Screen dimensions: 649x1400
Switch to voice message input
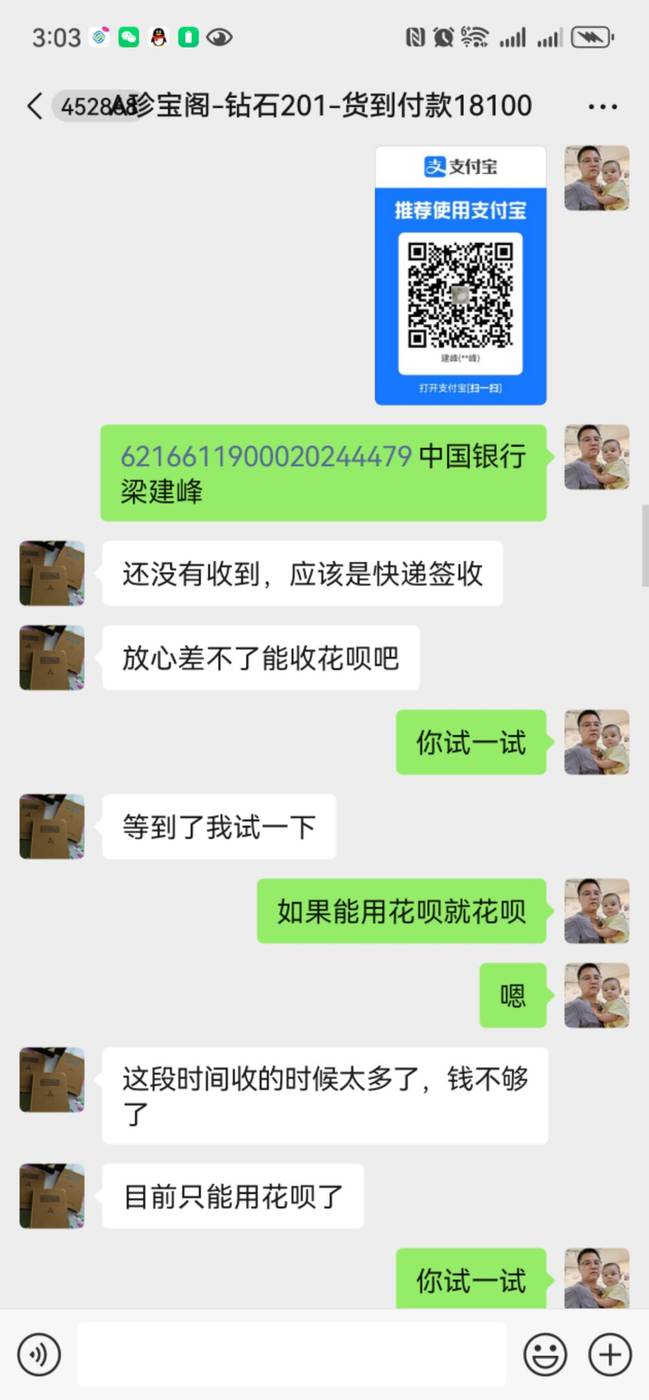(x=39, y=1355)
